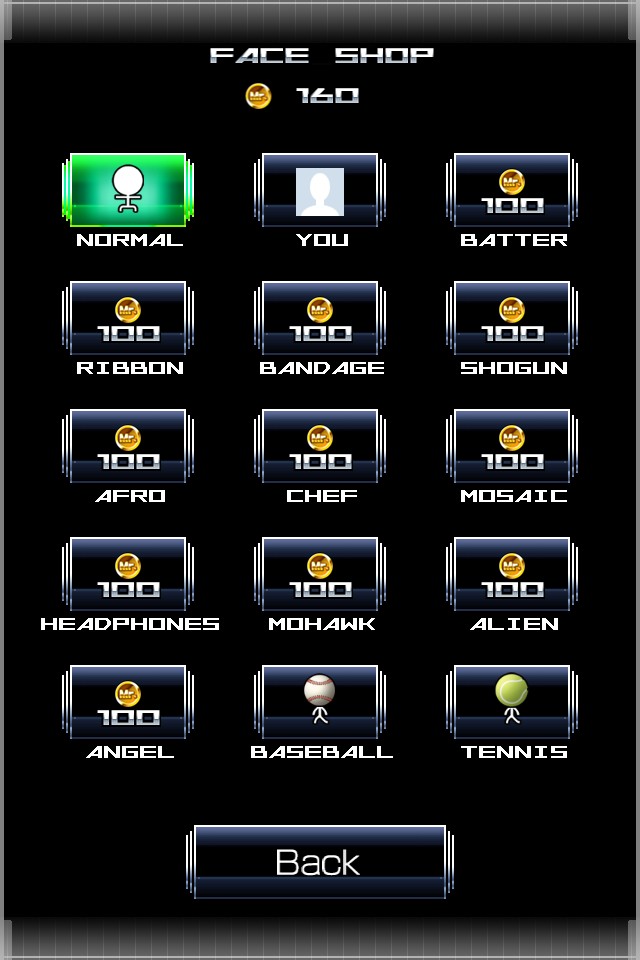Go back from the Face Shop
Viewport: 640px width, 960px height.
pyautogui.click(x=320, y=861)
